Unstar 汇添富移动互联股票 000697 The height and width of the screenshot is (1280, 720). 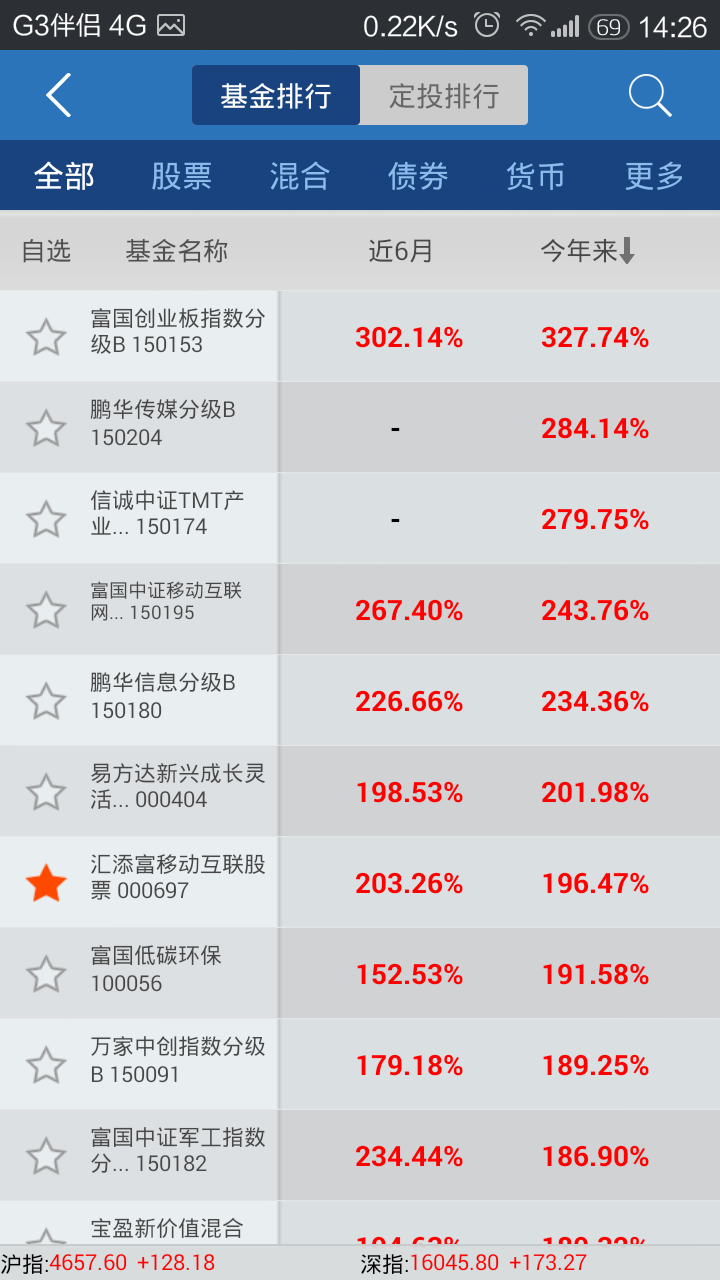pyautogui.click(x=46, y=883)
